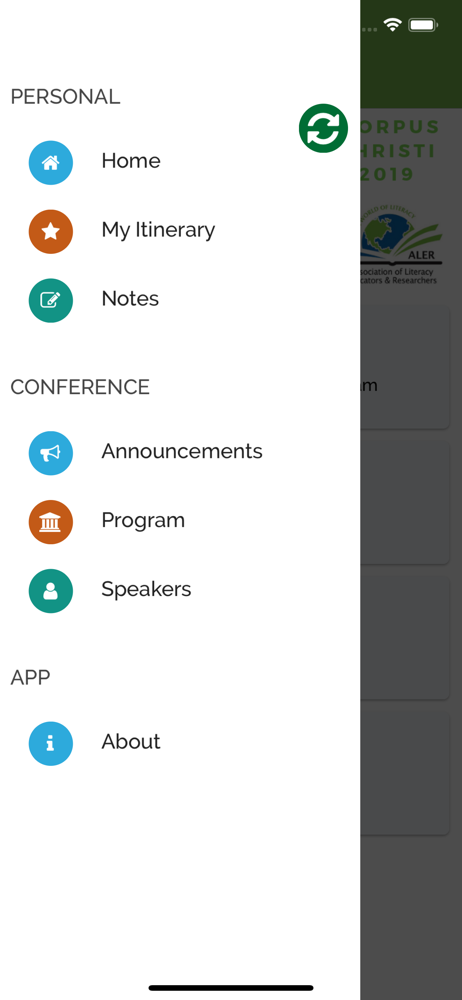Go to Home in the drawer
The height and width of the screenshot is (1000, 462).
pos(180,162)
